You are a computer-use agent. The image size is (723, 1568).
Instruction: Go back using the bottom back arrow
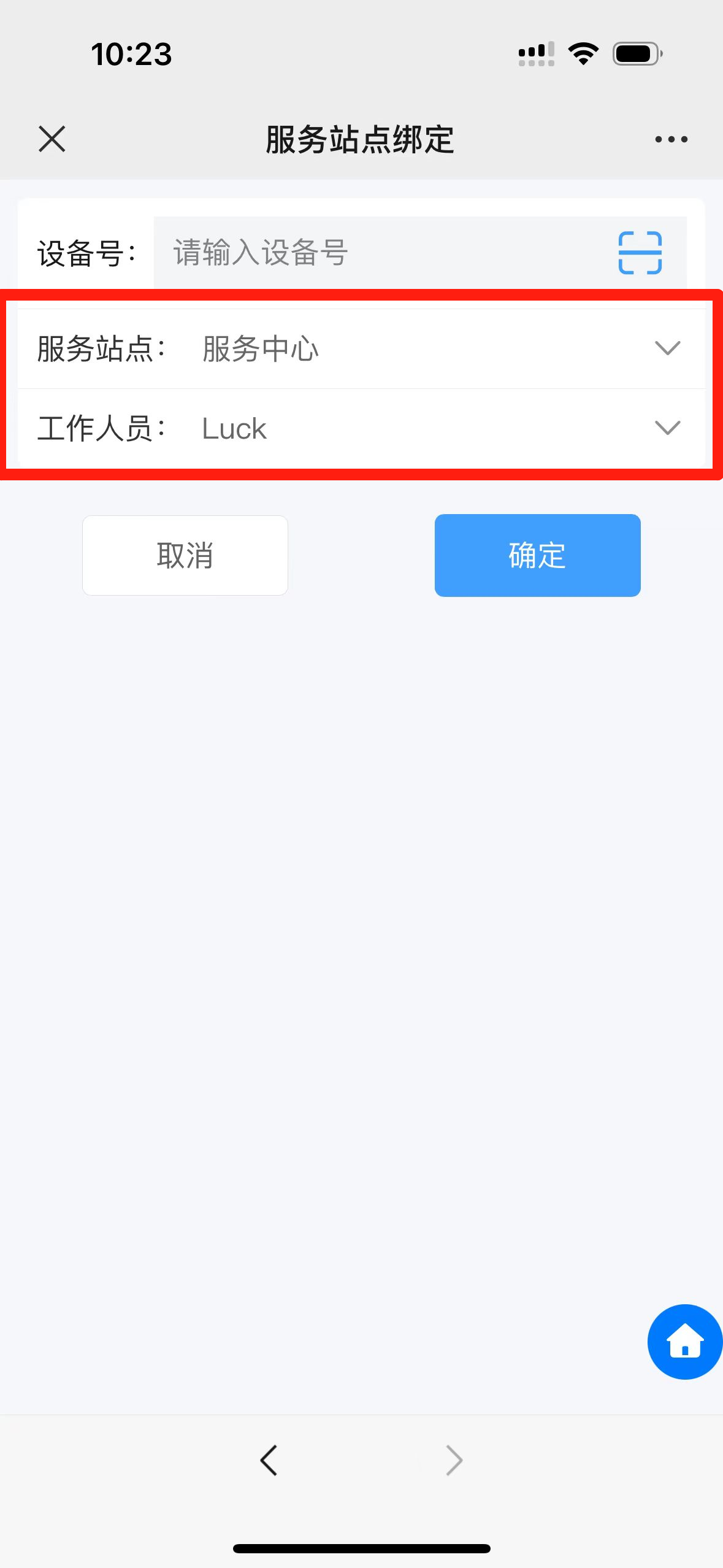(x=269, y=1460)
